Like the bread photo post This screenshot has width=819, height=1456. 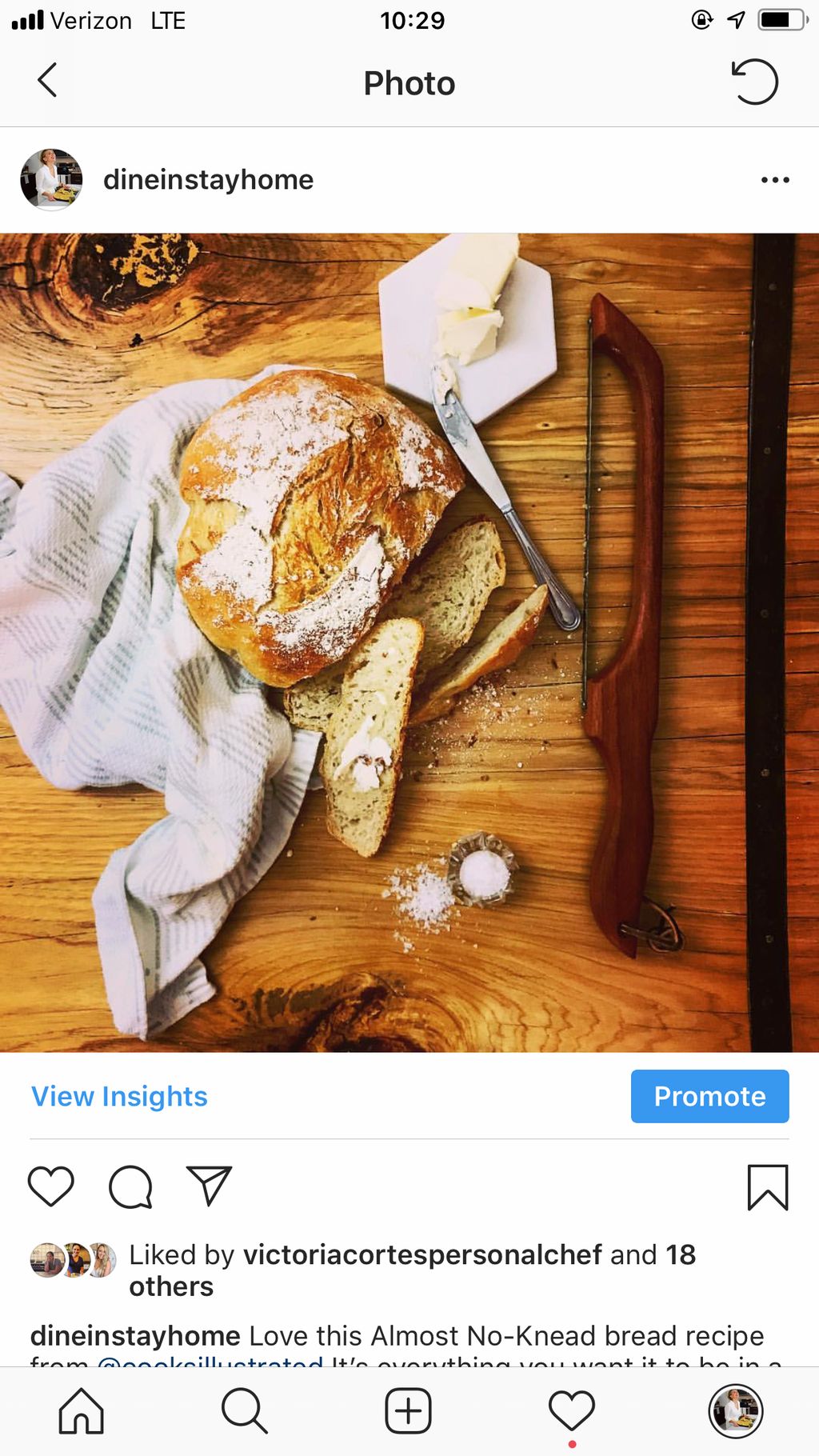(x=51, y=1186)
